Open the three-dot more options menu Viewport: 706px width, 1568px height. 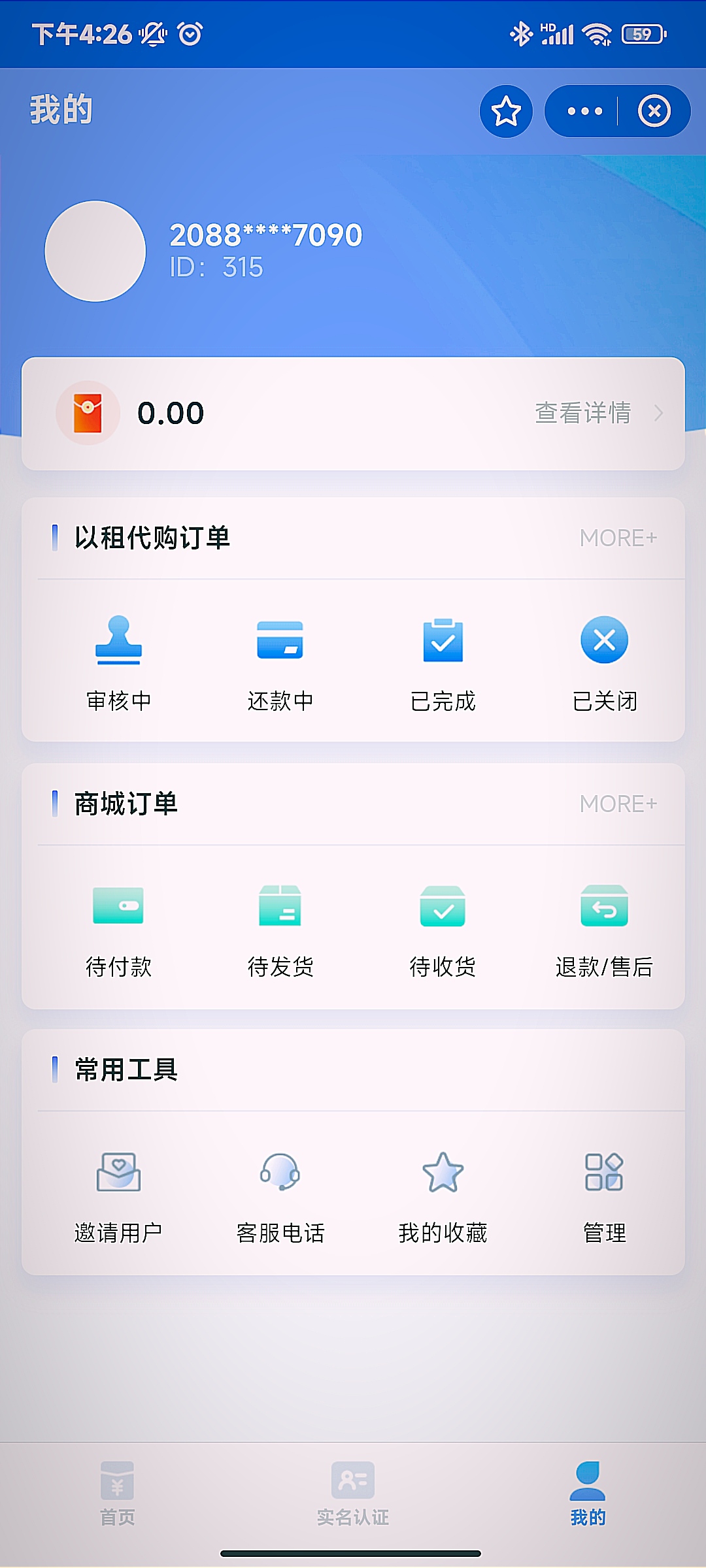[x=584, y=112]
